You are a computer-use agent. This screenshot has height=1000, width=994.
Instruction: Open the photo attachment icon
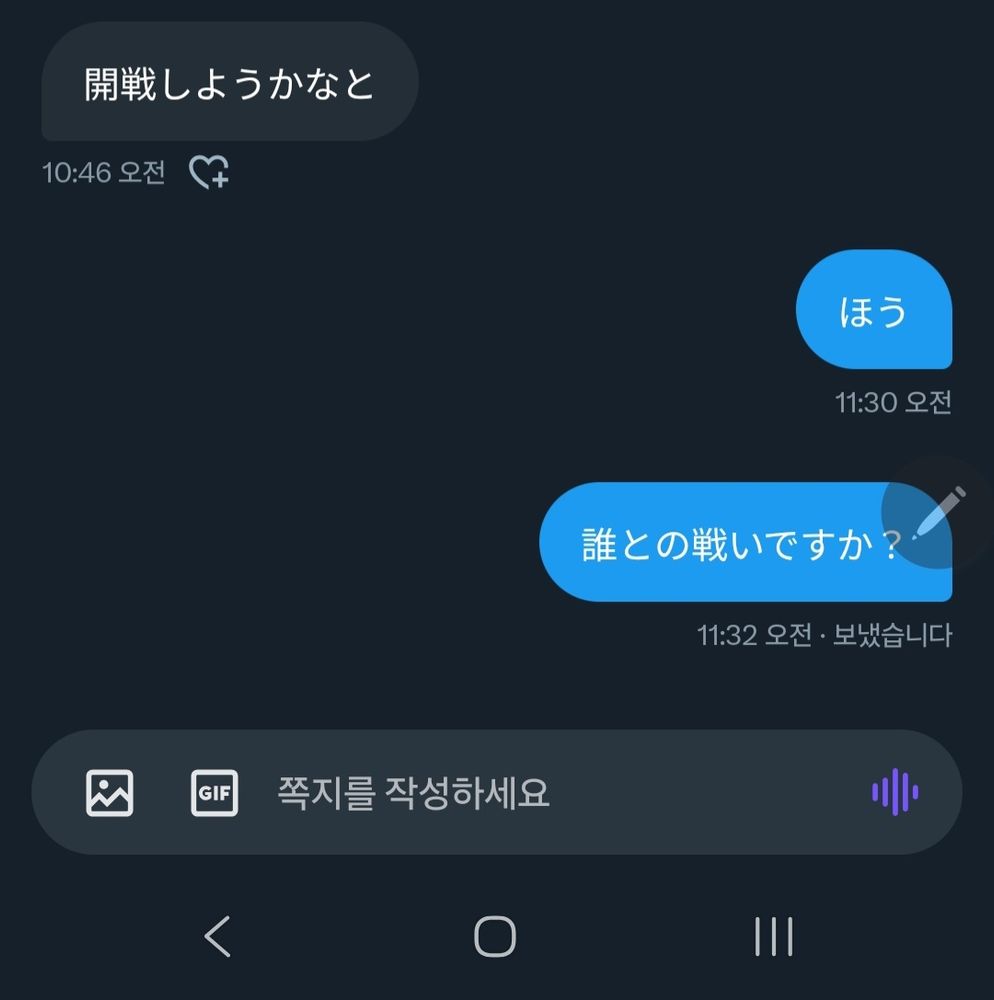tap(109, 791)
